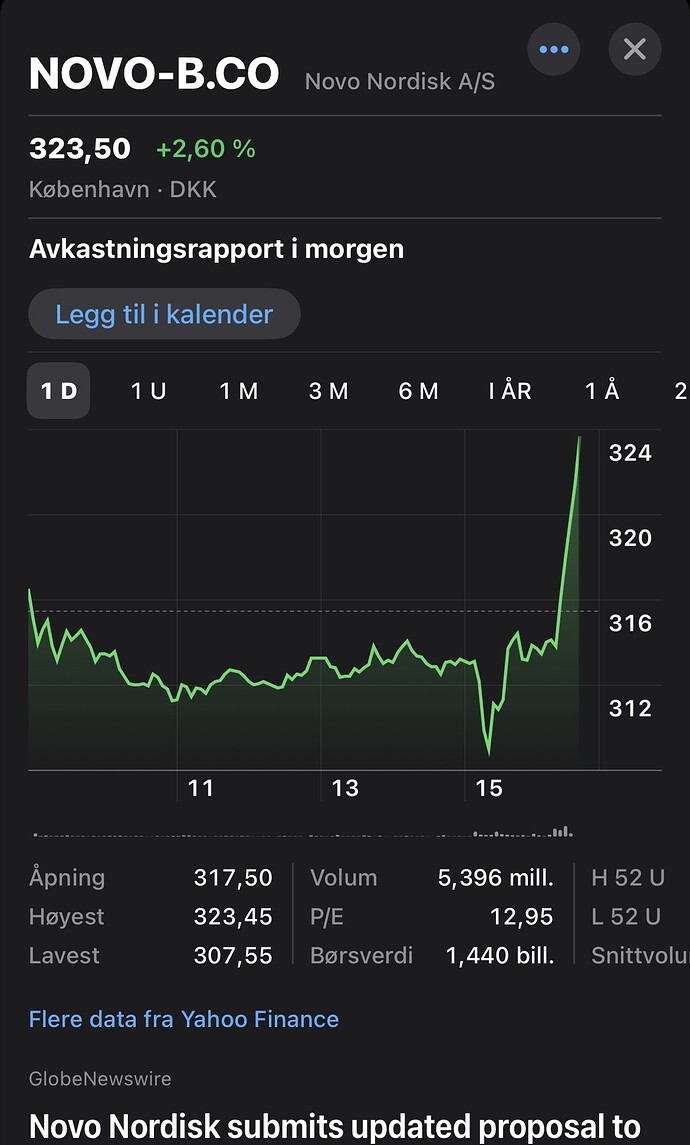Select the I ÅR chart range
Viewport: 690px width, 1145px height.
pos(510,391)
